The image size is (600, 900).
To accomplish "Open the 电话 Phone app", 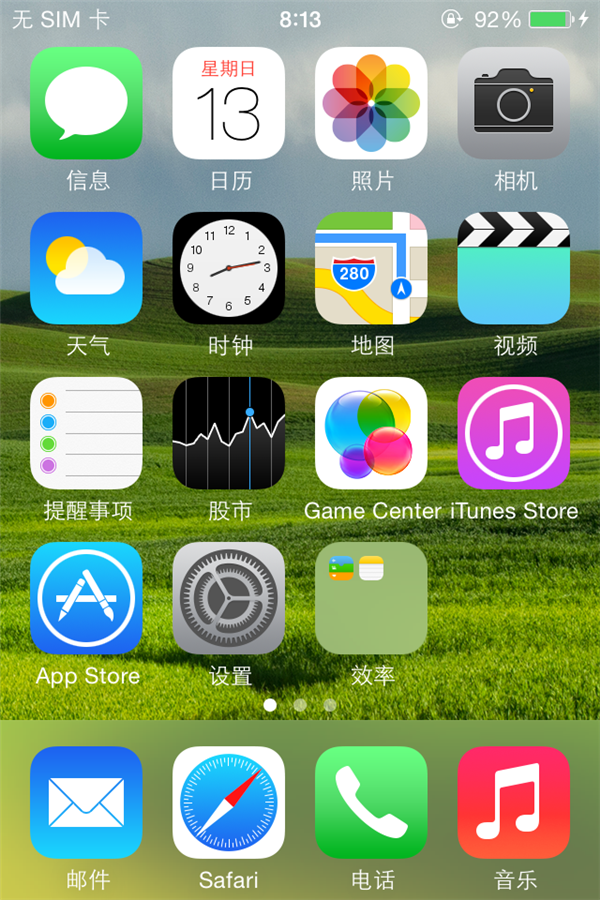I will pyautogui.click(x=371, y=802).
